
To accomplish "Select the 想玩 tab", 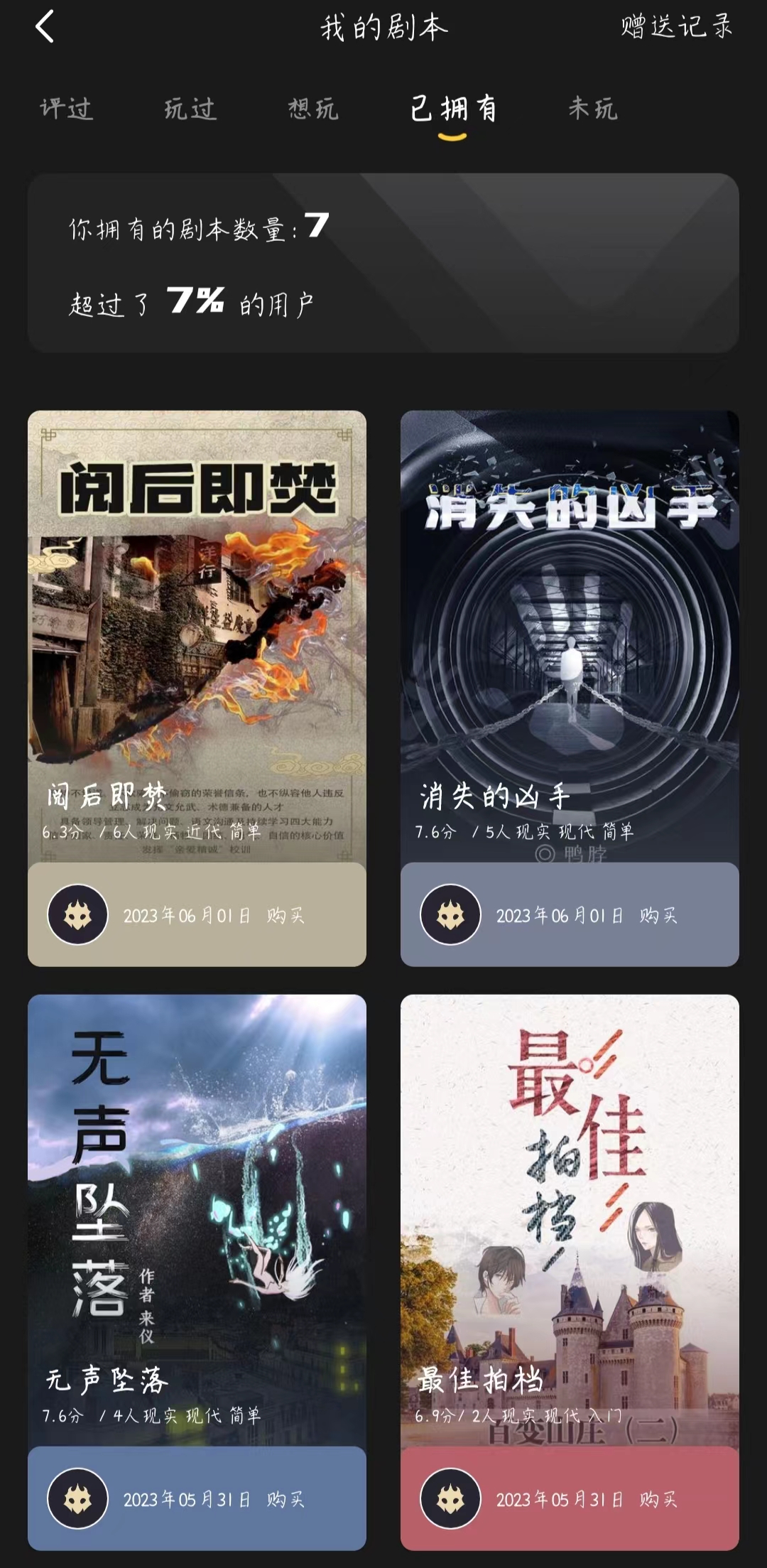I will [x=311, y=110].
